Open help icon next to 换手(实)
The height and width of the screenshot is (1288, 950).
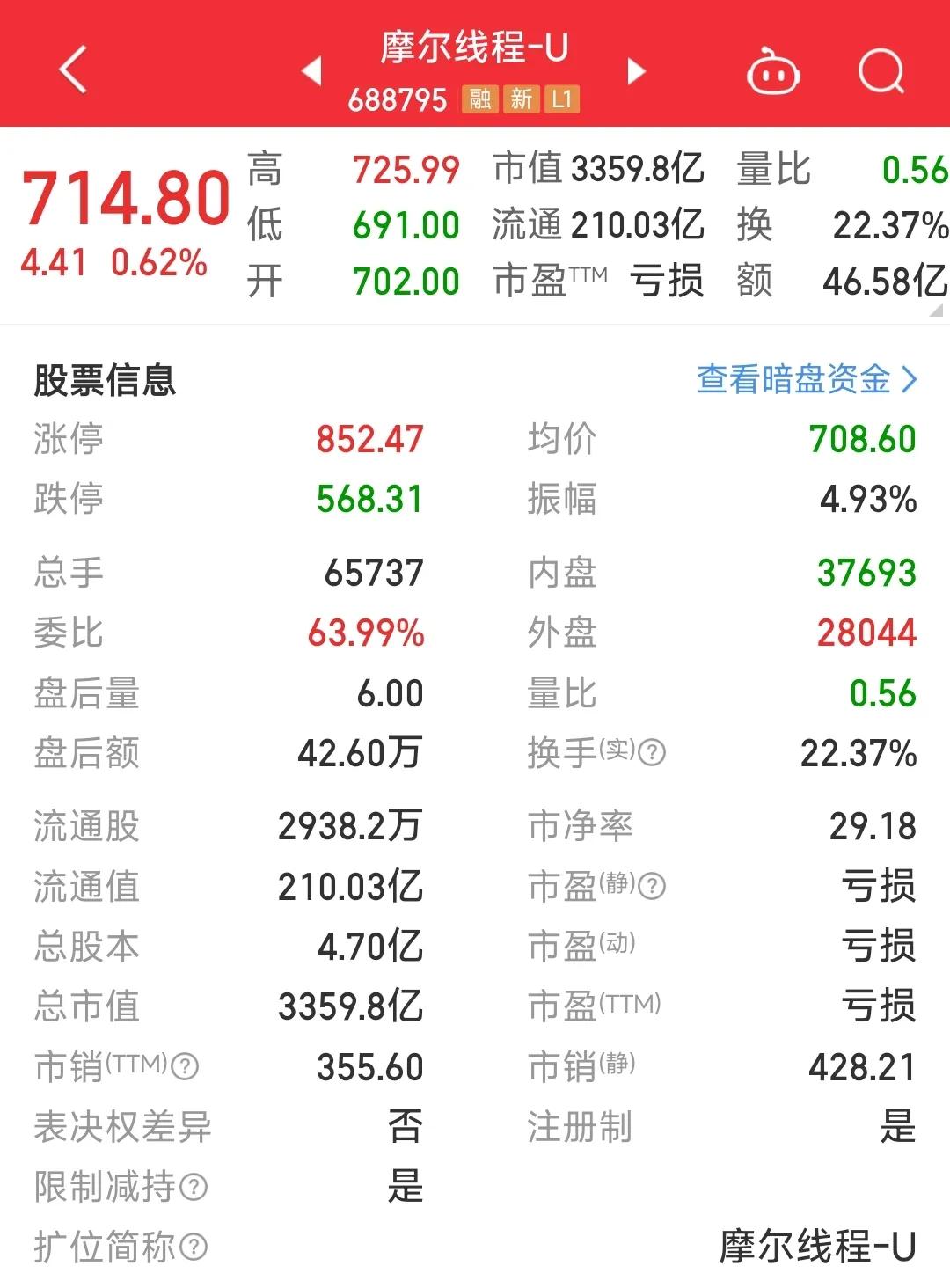coord(651,753)
